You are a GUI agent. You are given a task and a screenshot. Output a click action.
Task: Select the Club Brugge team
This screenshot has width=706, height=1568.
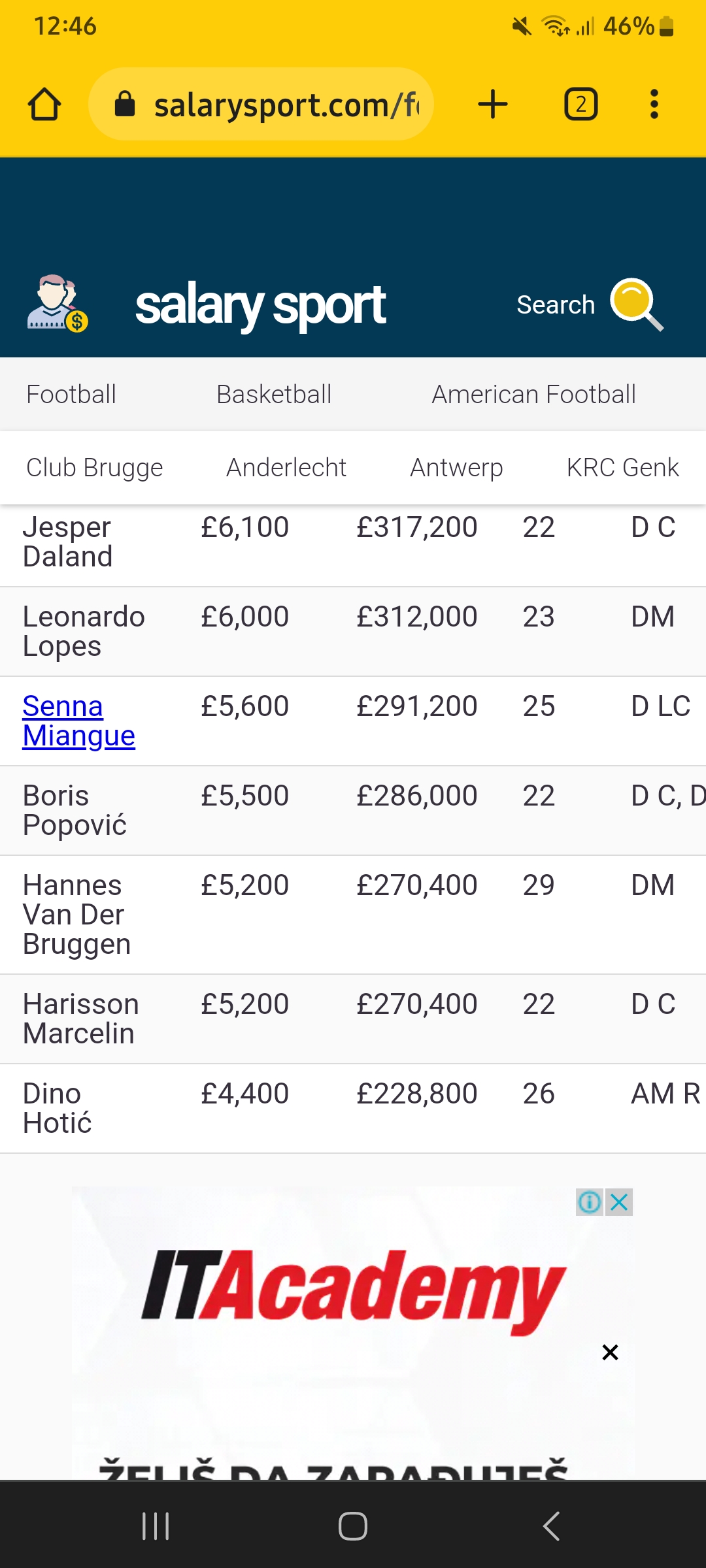95,468
